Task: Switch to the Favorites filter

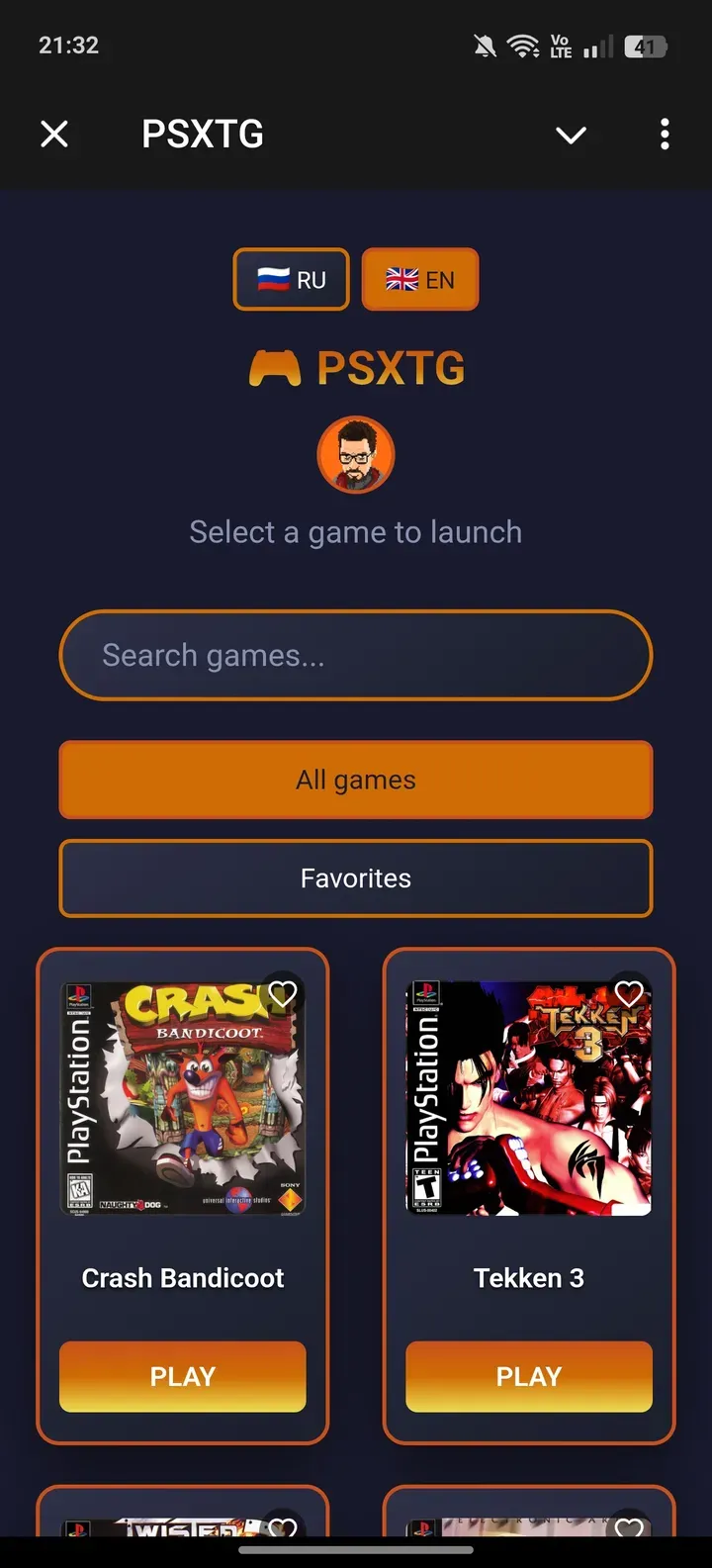Action: tap(356, 878)
